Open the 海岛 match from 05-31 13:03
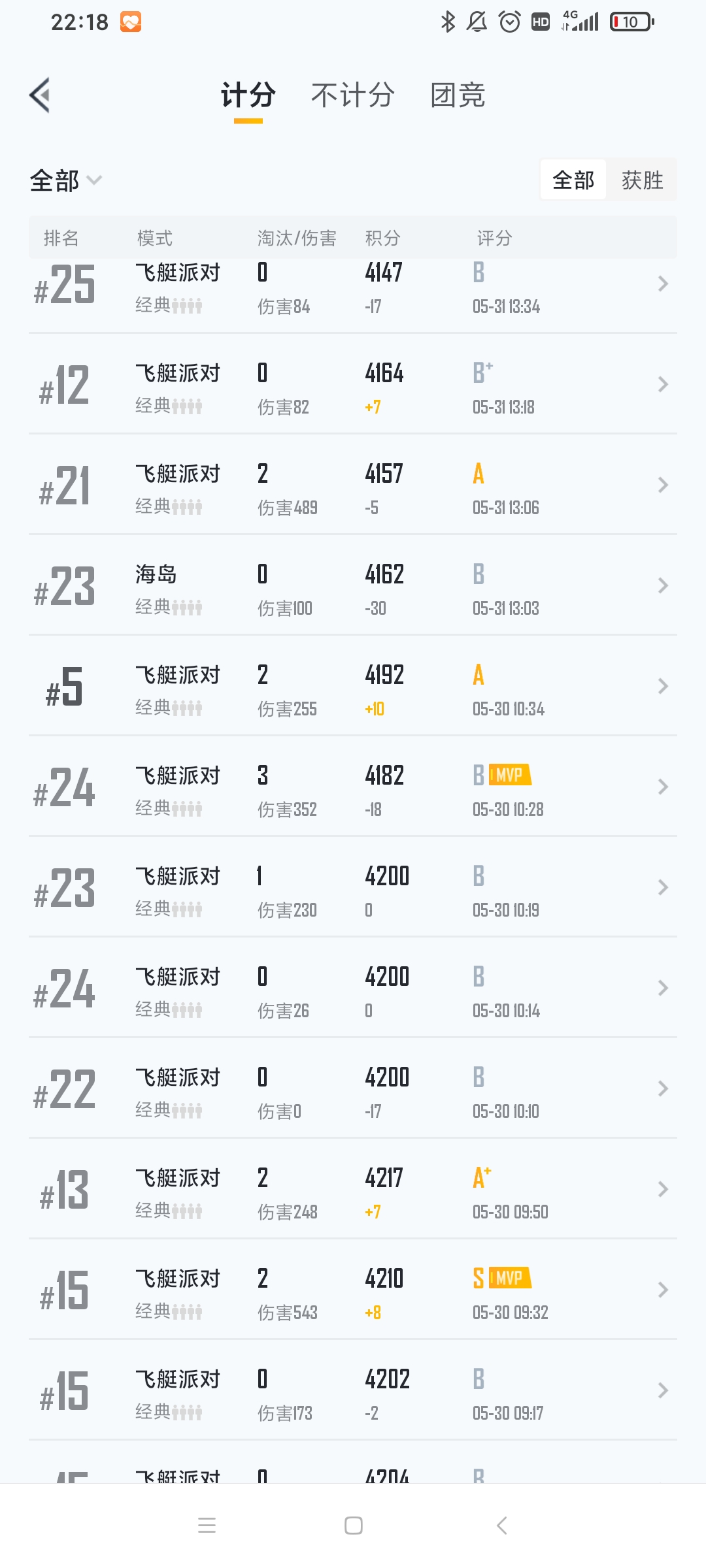 point(353,585)
